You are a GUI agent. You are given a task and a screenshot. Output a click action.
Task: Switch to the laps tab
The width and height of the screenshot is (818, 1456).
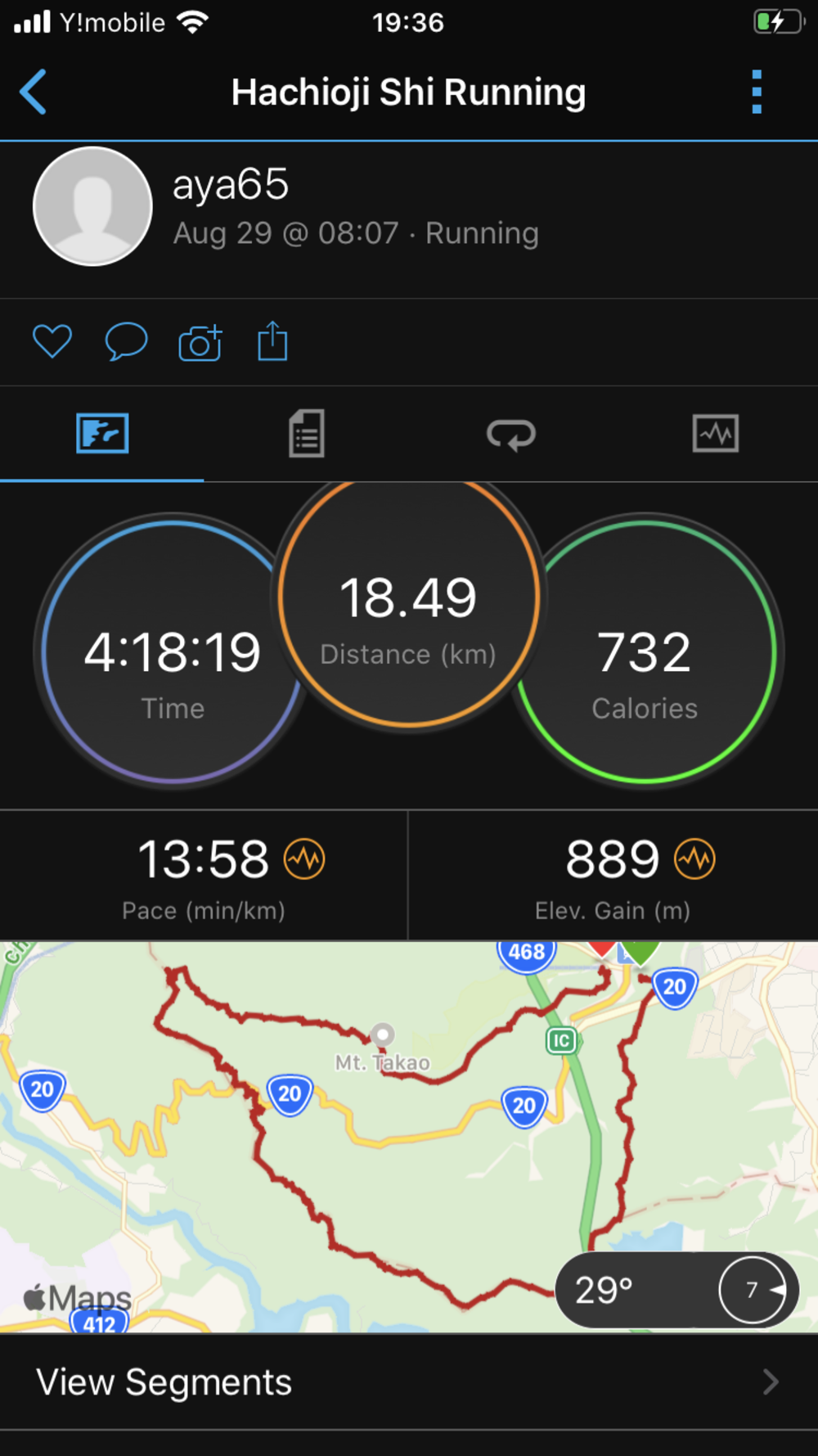(x=511, y=434)
